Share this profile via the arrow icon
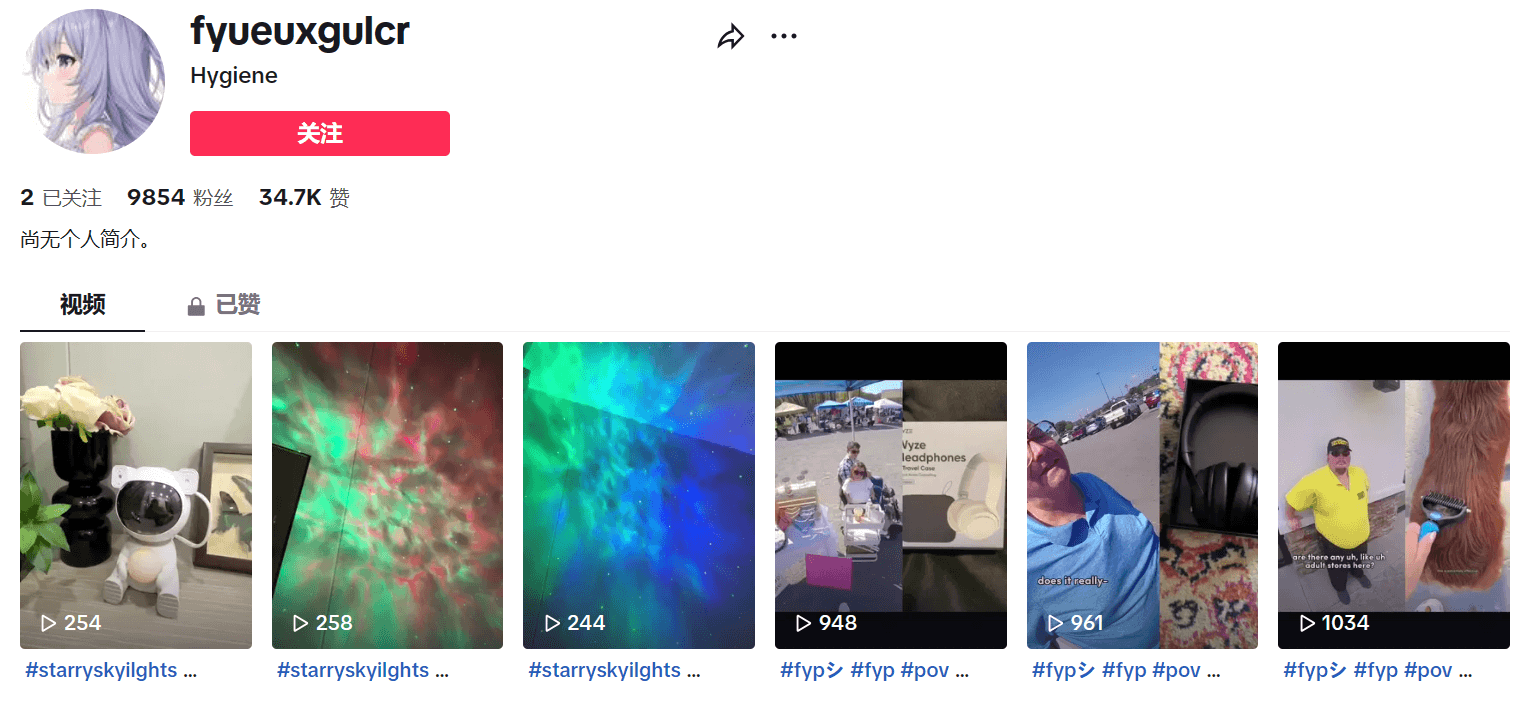Screen dimensions: 1531x712 731,38
